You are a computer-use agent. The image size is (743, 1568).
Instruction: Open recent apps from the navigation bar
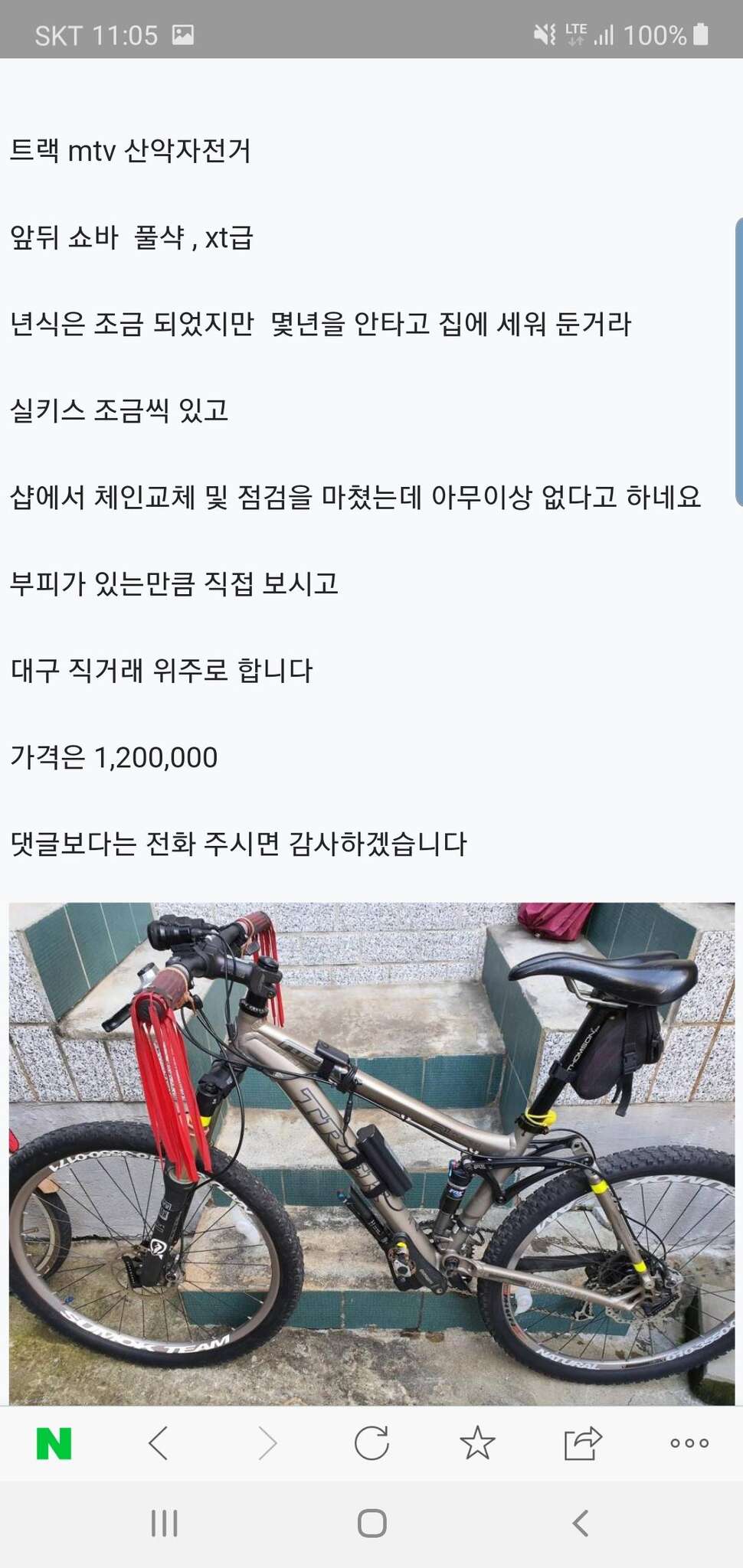tap(164, 1524)
